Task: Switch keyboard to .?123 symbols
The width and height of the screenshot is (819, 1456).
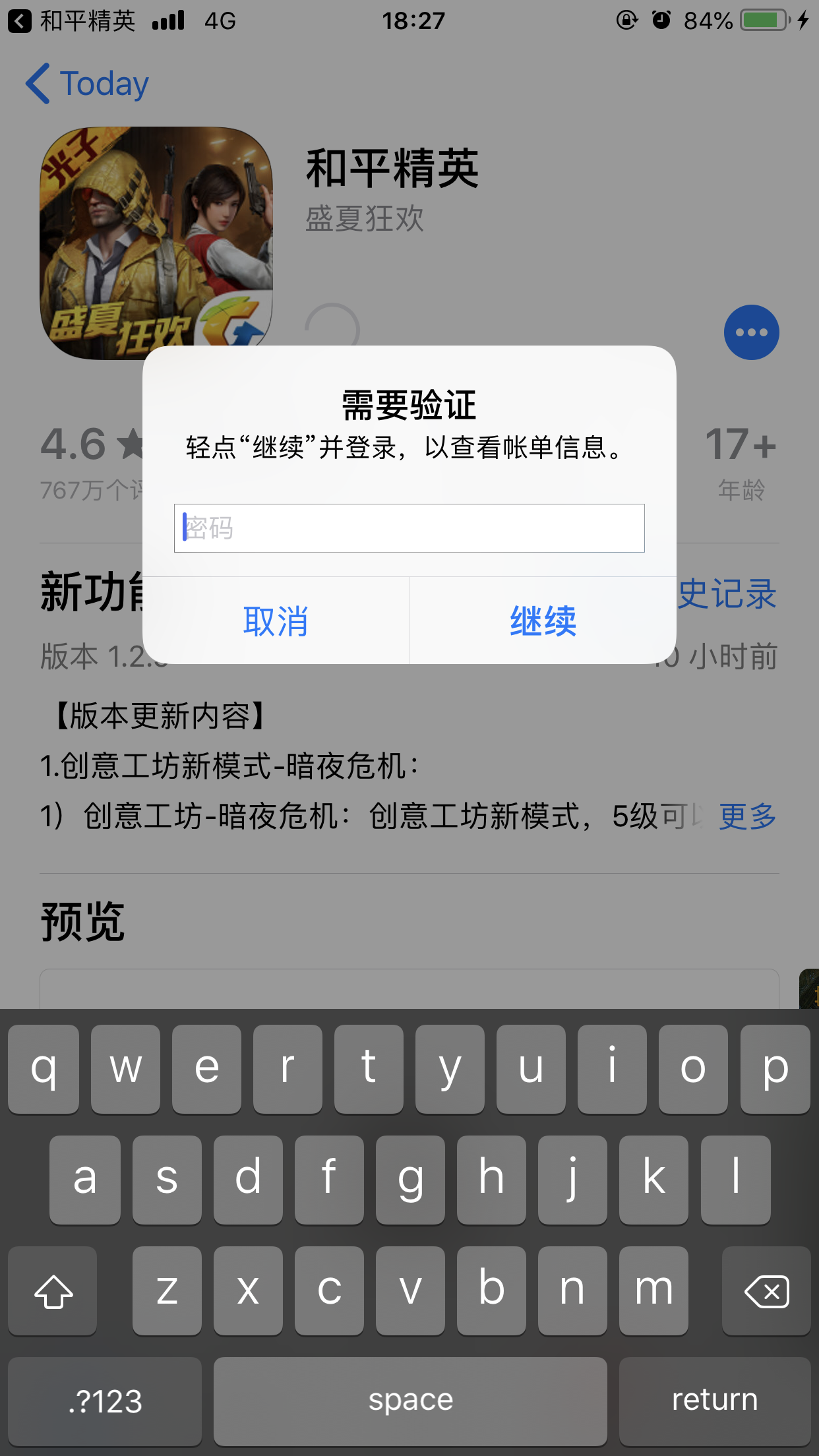Action: click(105, 1401)
